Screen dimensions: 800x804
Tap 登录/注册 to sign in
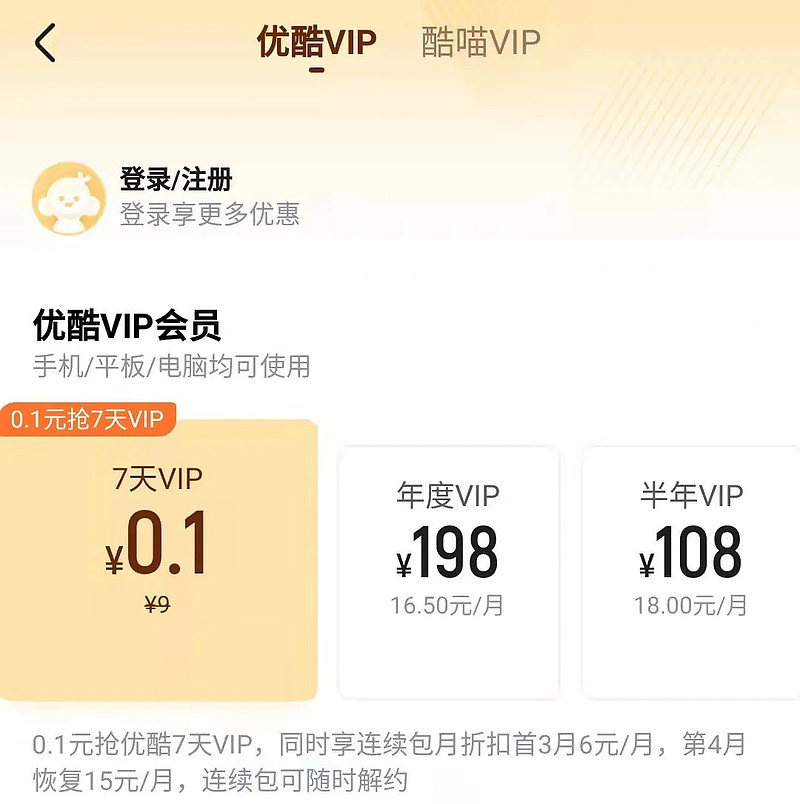[x=176, y=181]
